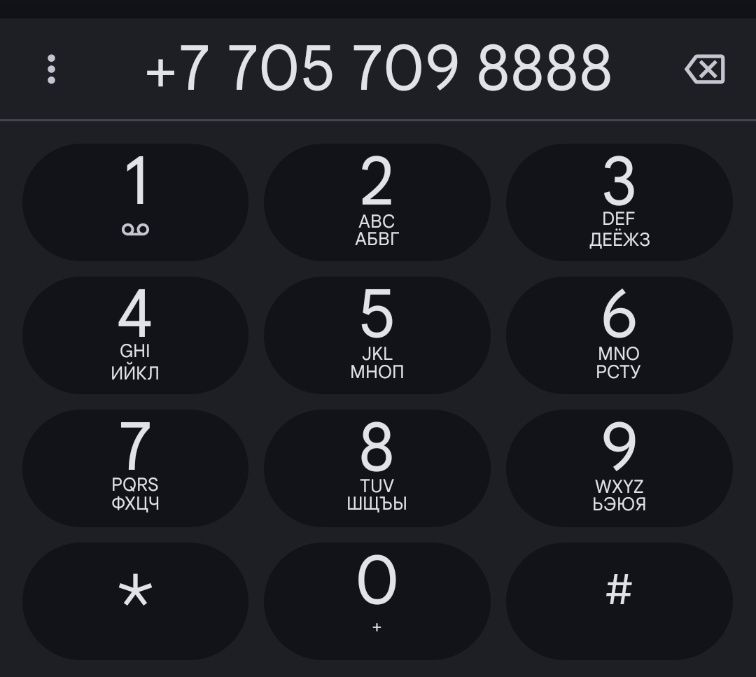Enter digit 4 GHI key

click(x=135, y=335)
